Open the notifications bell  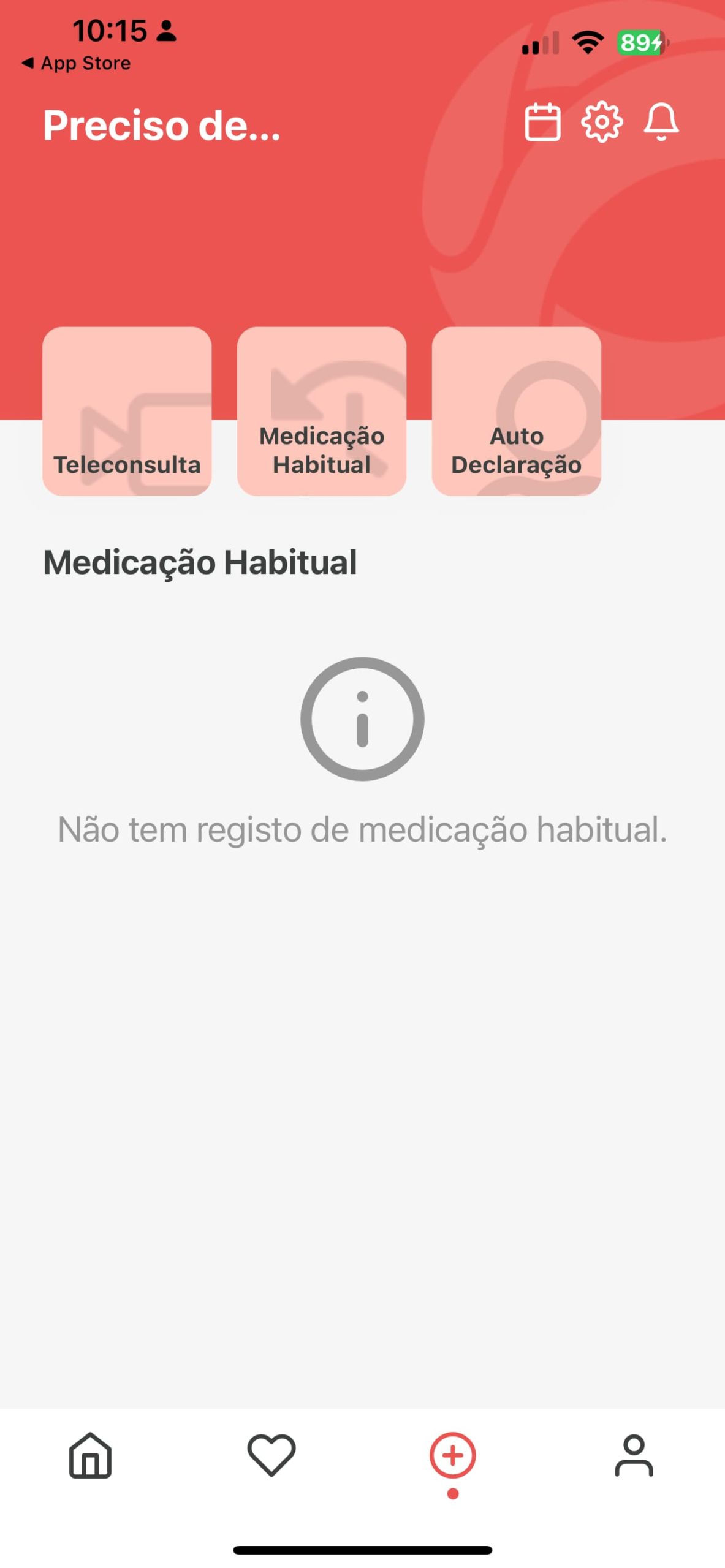point(661,122)
